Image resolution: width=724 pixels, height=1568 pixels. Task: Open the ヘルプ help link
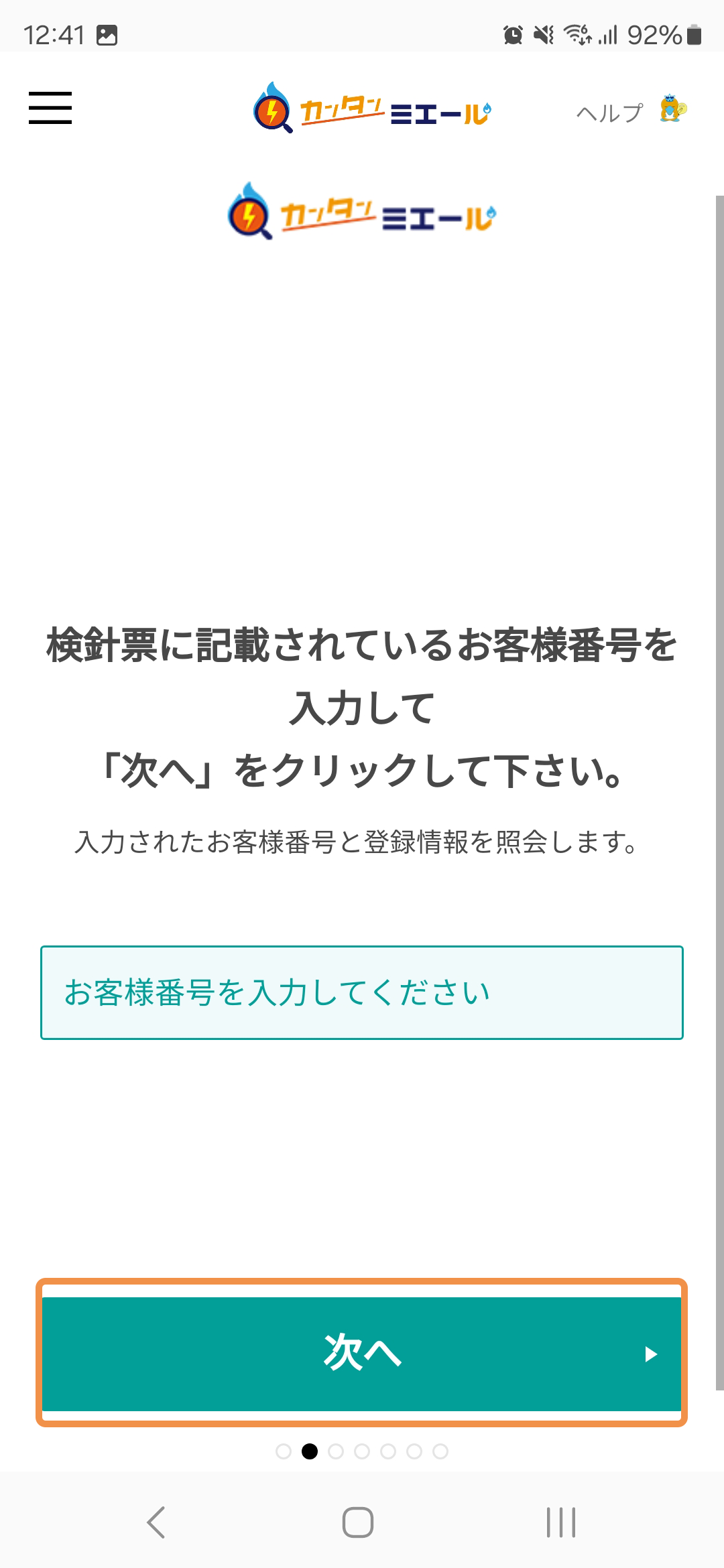pos(631,111)
